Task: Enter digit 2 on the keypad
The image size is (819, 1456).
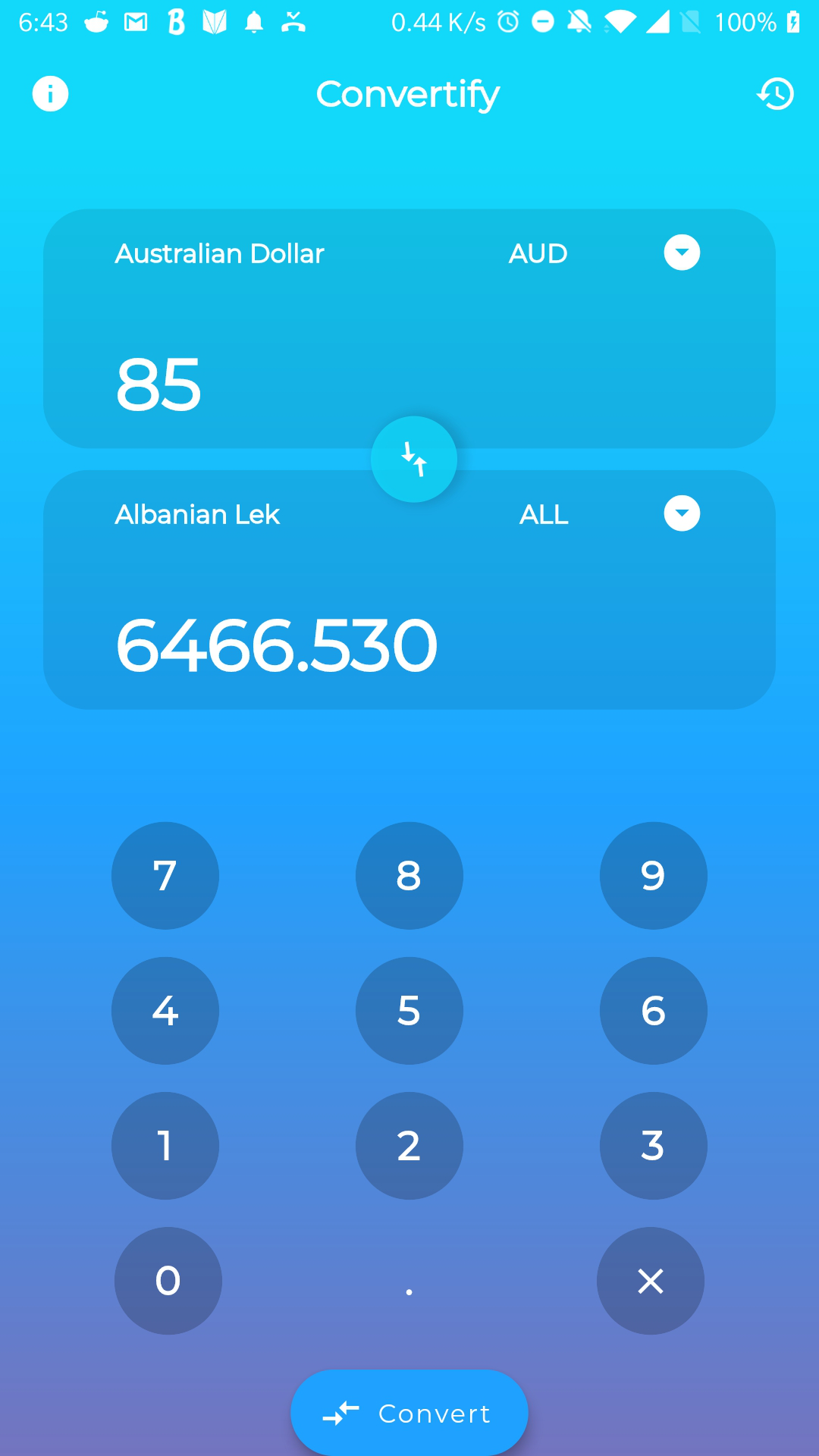Action: [409, 1146]
